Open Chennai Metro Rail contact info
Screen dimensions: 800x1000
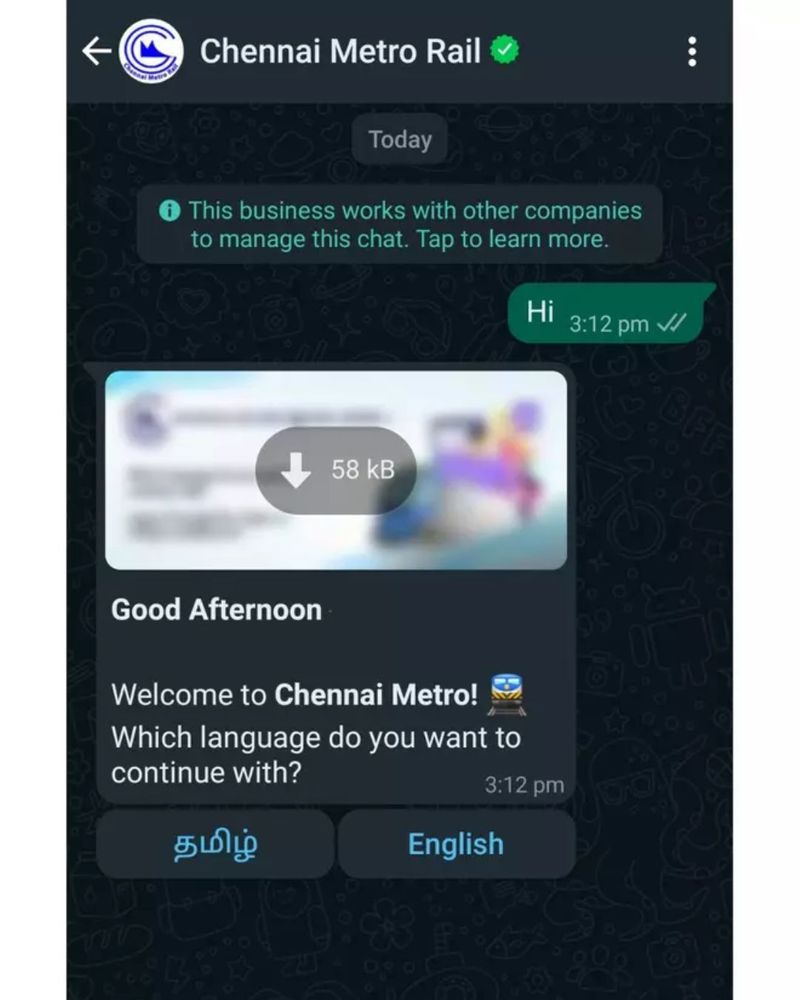(x=340, y=52)
